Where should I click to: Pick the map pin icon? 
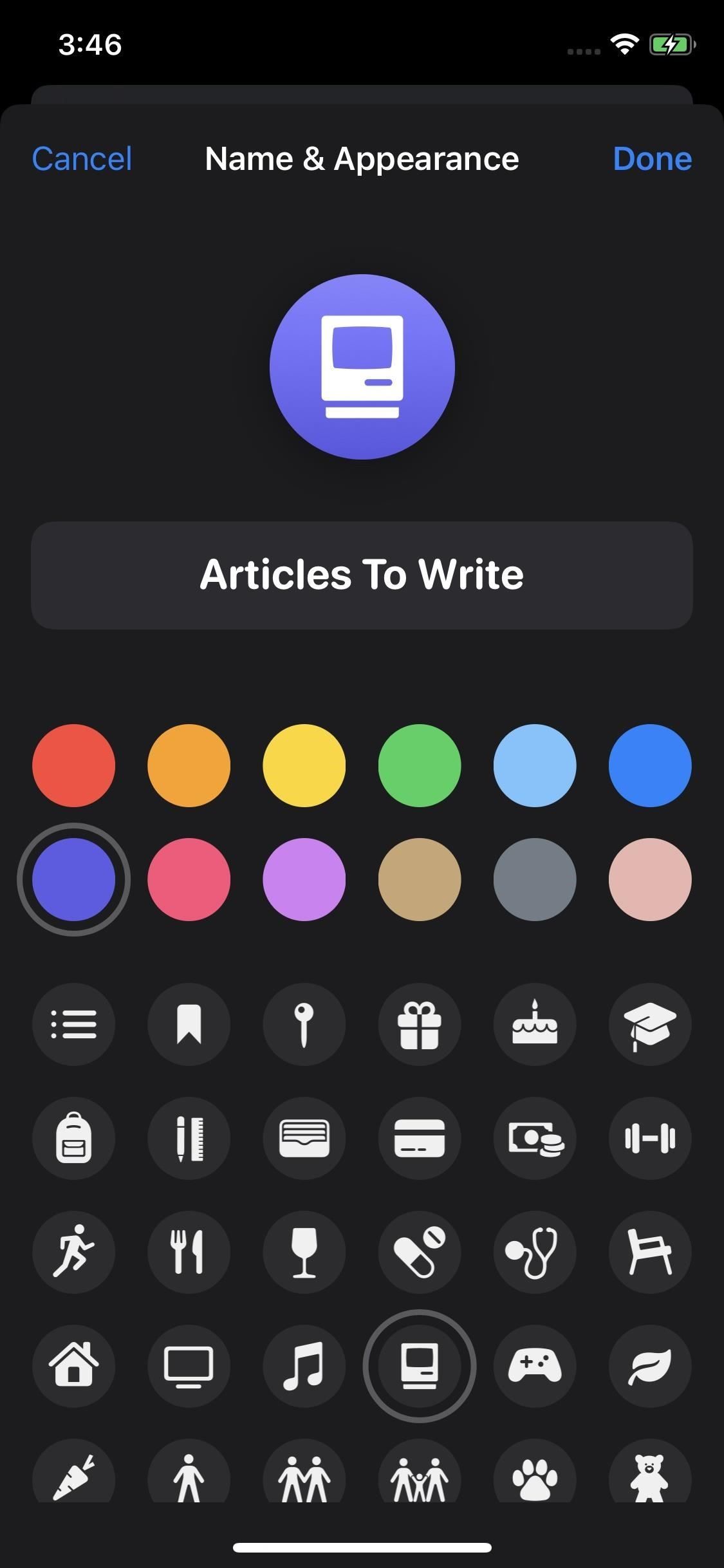click(304, 1025)
